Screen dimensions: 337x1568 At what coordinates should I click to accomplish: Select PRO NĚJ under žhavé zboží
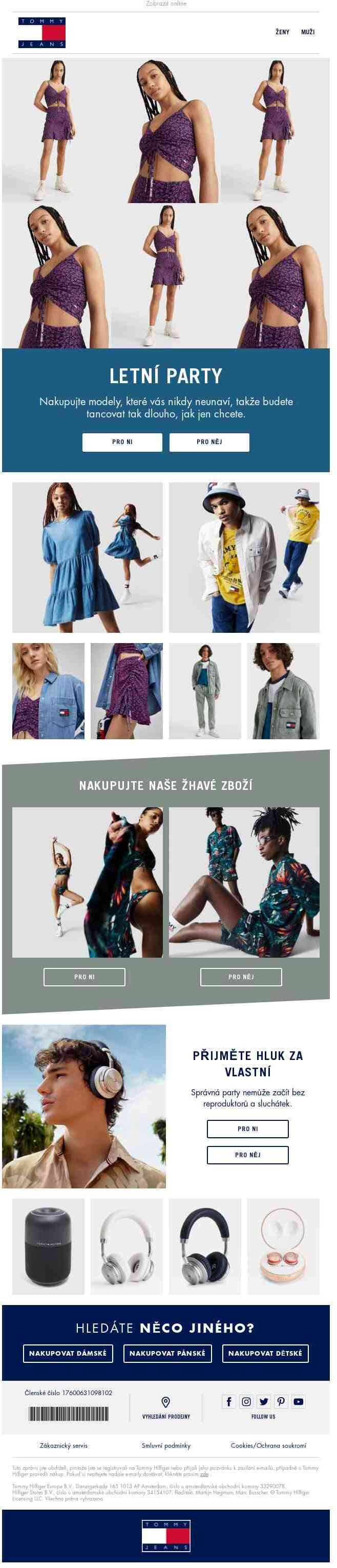[241, 976]
